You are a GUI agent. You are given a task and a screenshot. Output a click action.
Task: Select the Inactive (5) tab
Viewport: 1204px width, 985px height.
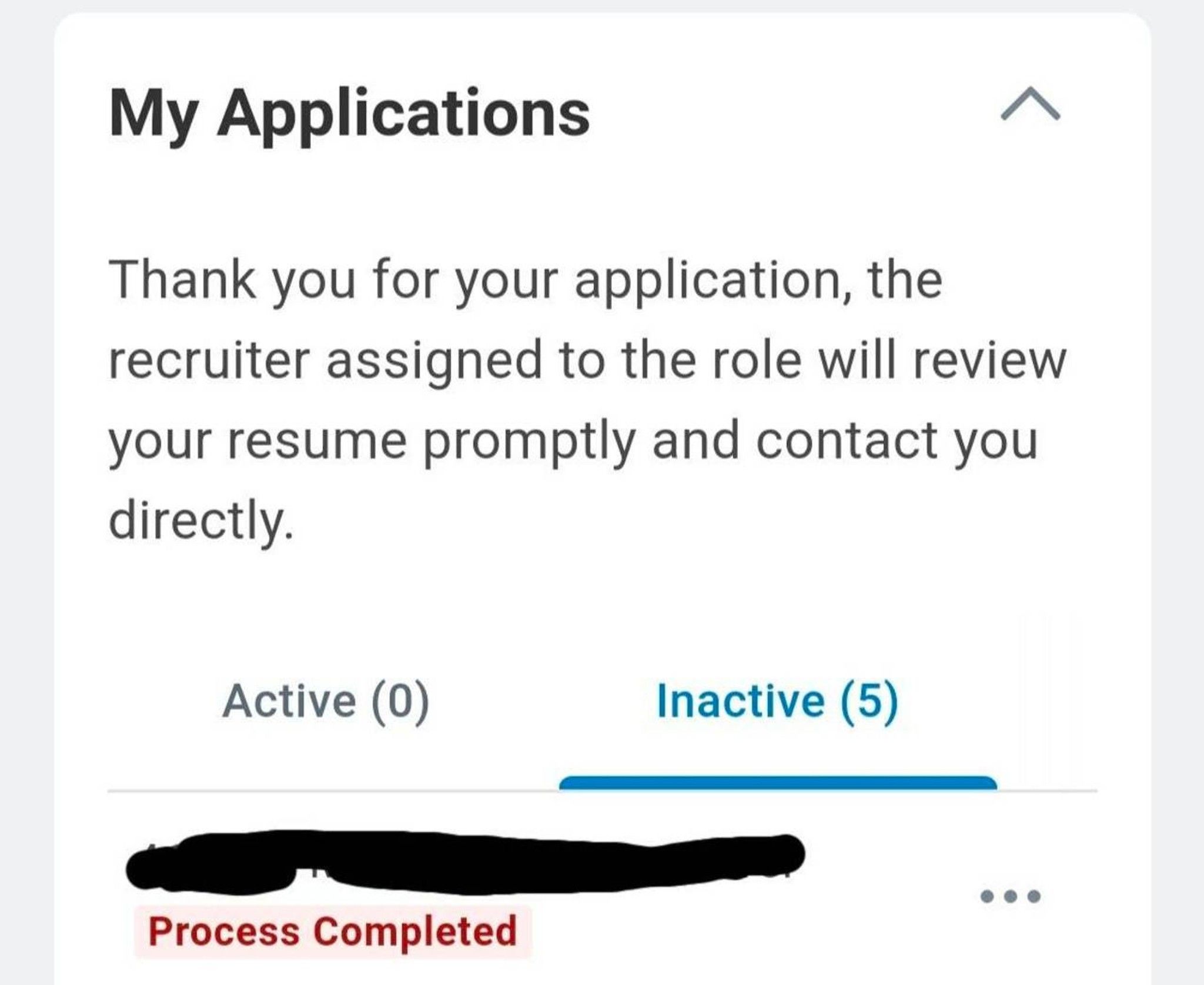tap(777, 701)
